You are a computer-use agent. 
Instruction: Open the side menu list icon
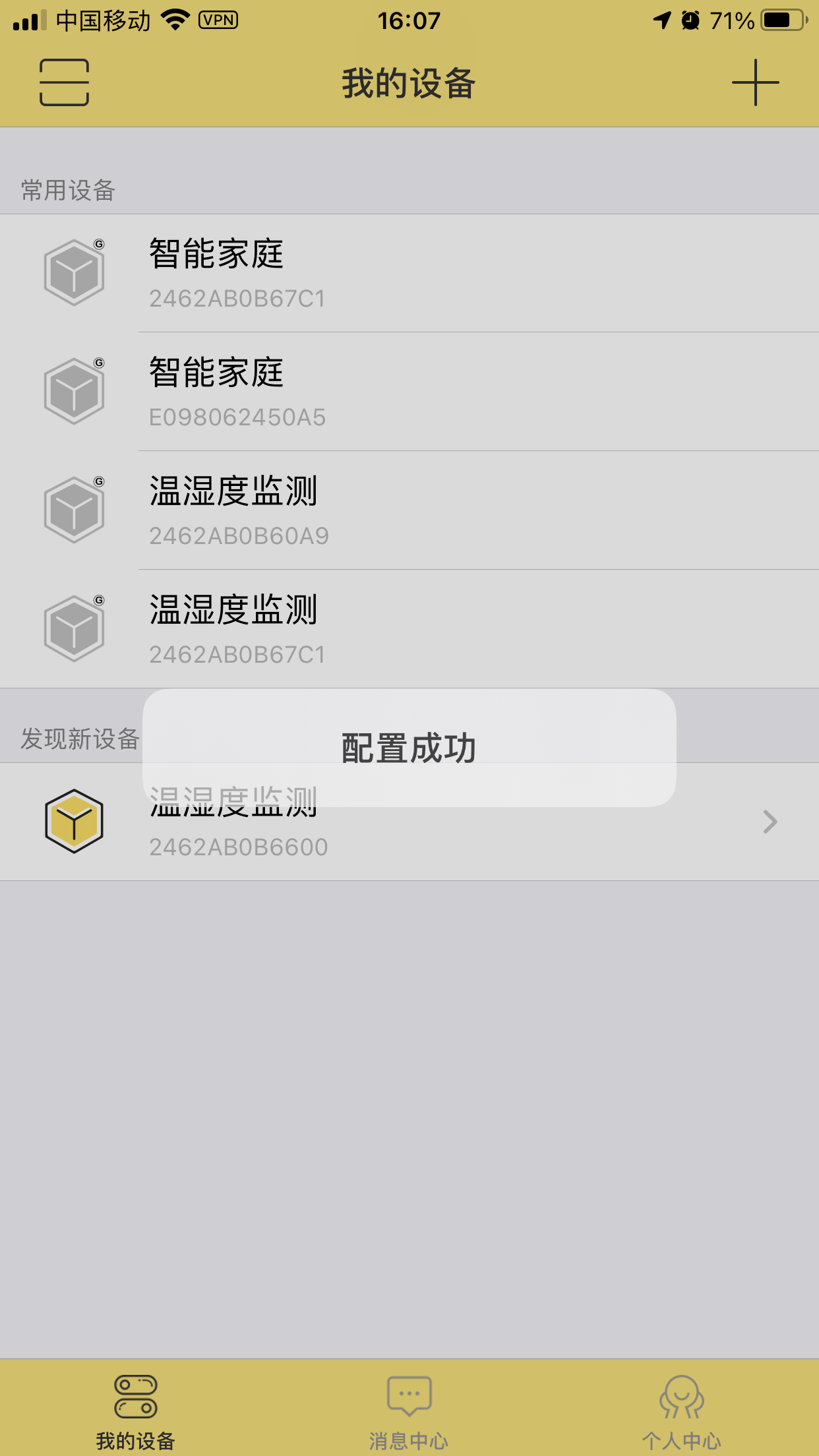64,83
